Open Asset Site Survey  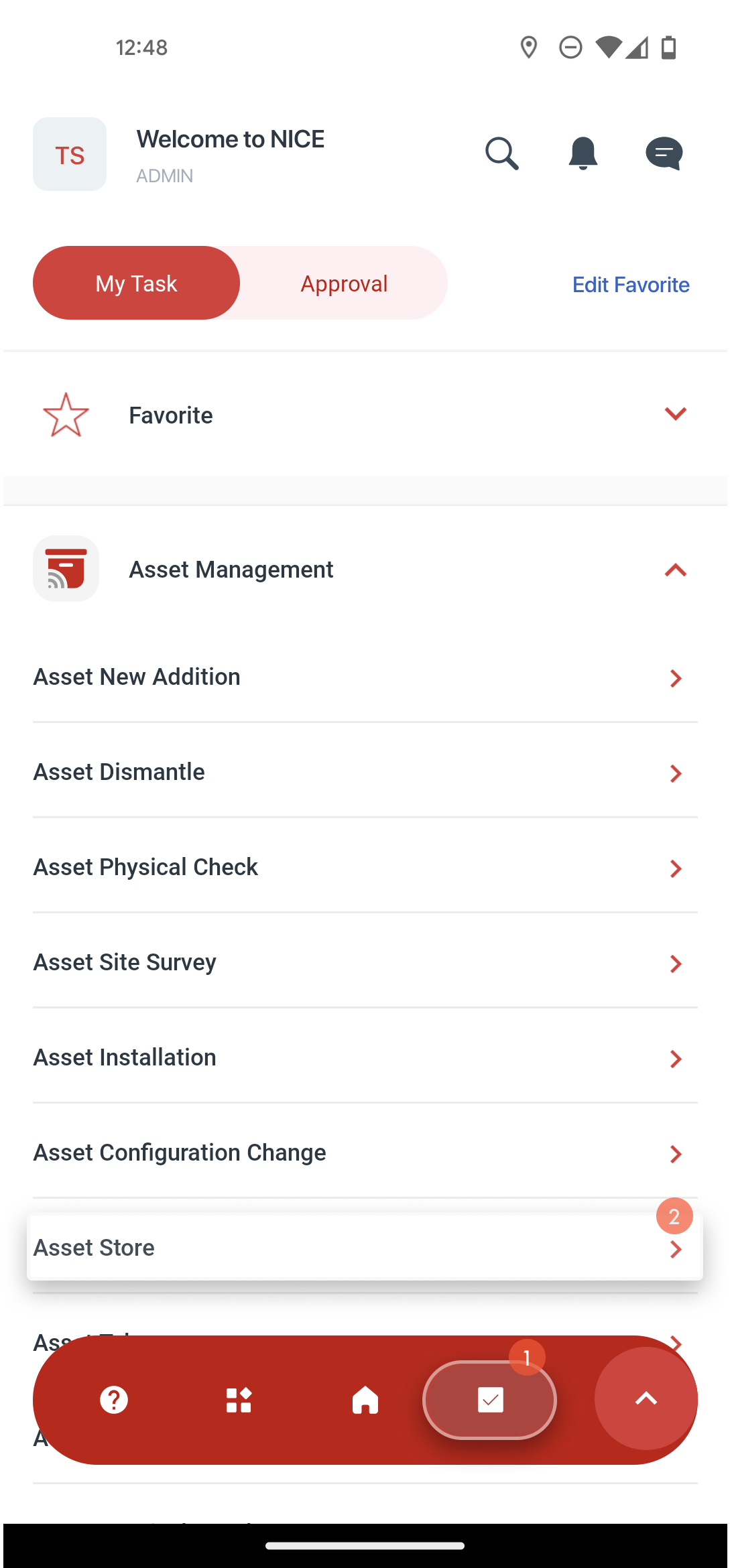[x=365, y=962]
